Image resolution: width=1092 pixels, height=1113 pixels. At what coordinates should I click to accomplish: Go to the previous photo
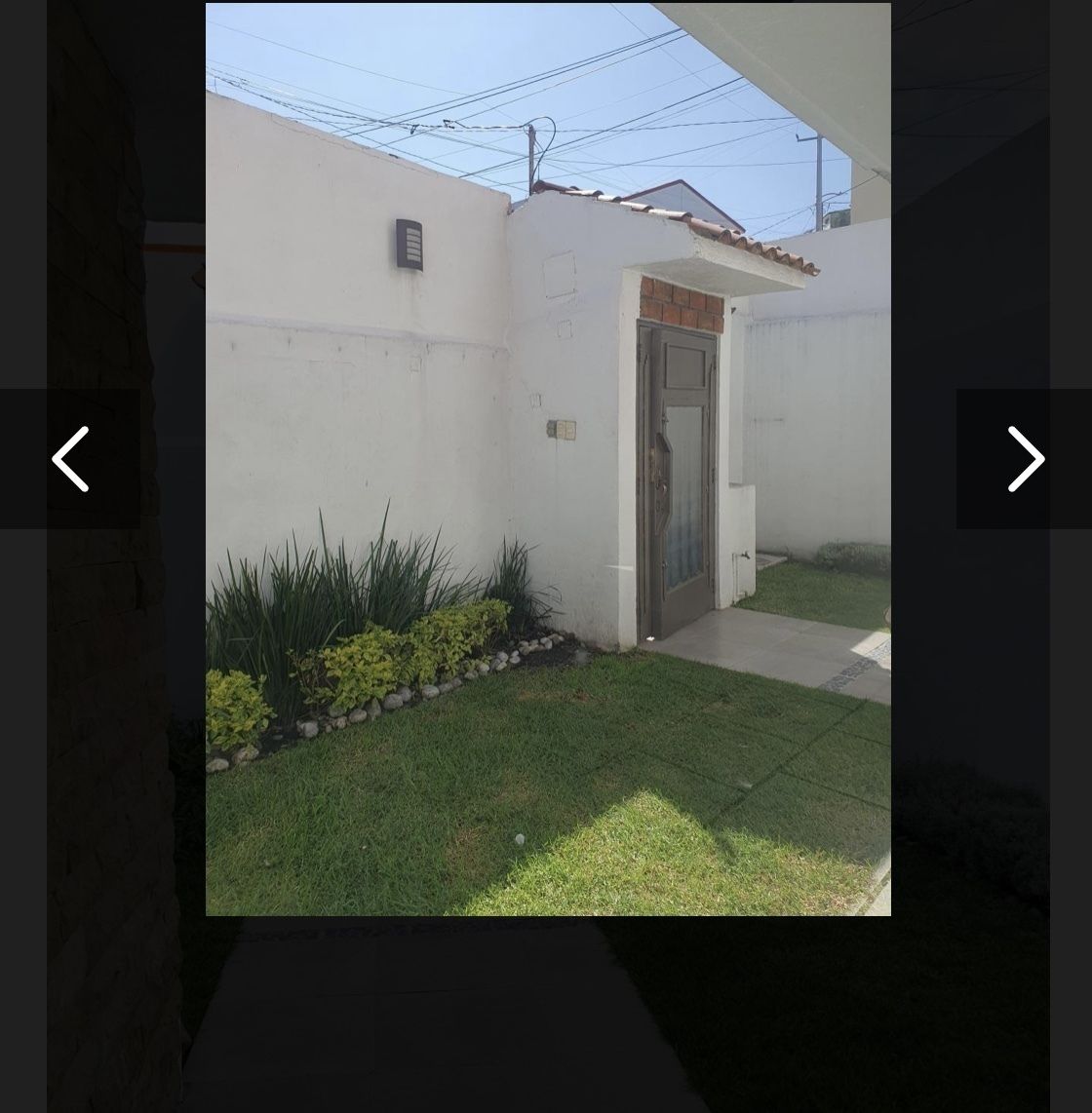[x=69, y=458]
